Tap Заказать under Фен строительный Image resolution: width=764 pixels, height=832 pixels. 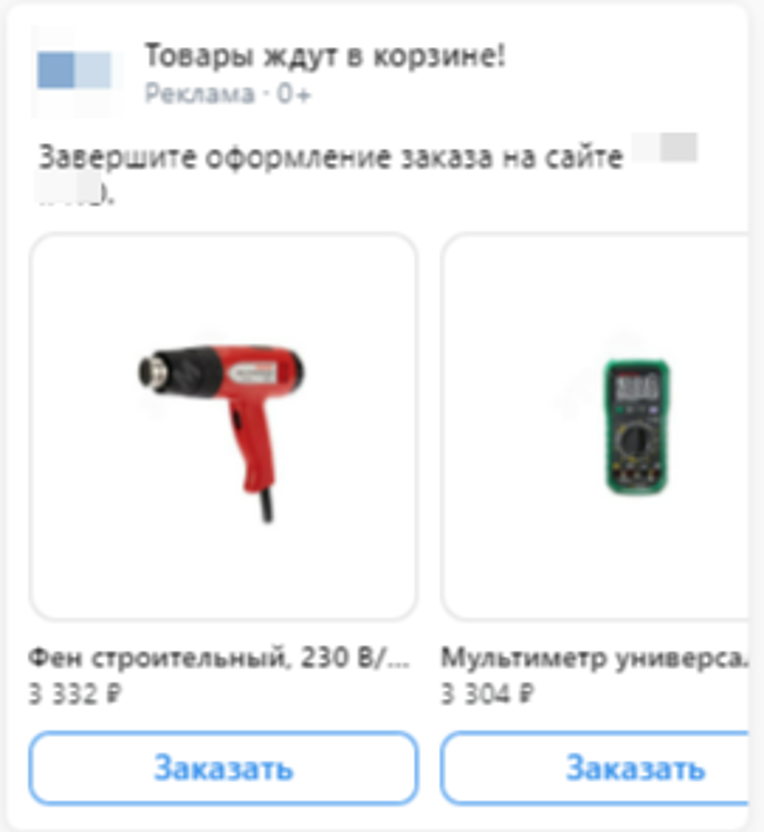tap(223, 768)
